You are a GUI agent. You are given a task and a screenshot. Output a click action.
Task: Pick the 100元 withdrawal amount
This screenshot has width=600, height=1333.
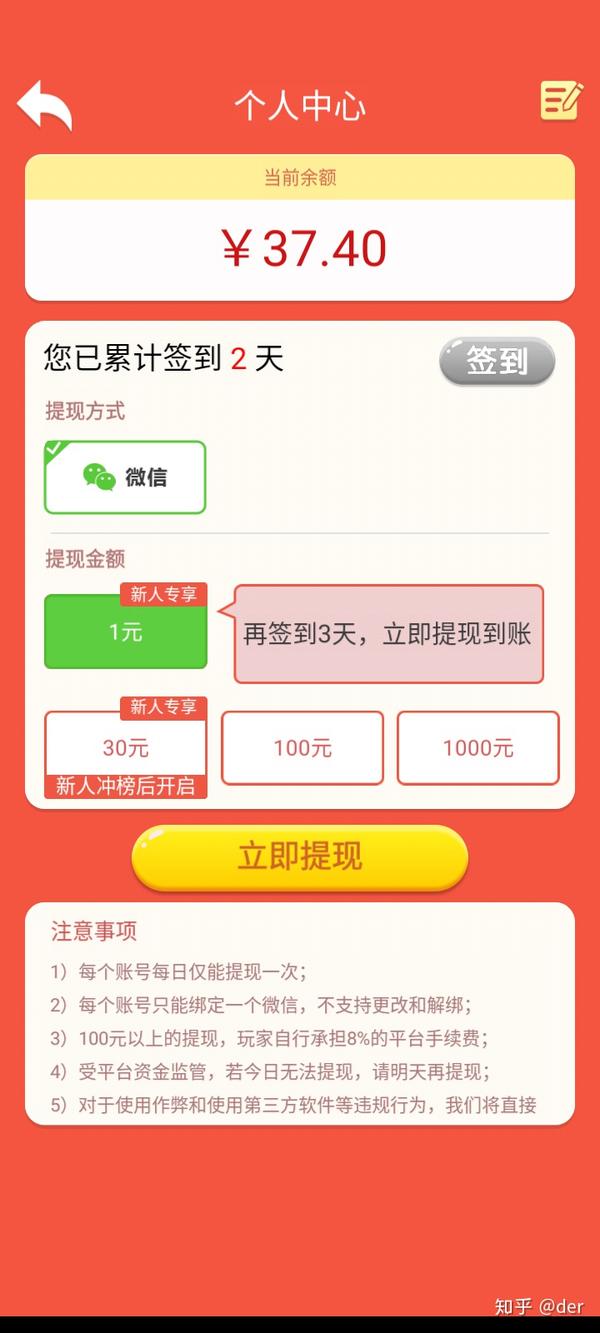click(302, 748)
